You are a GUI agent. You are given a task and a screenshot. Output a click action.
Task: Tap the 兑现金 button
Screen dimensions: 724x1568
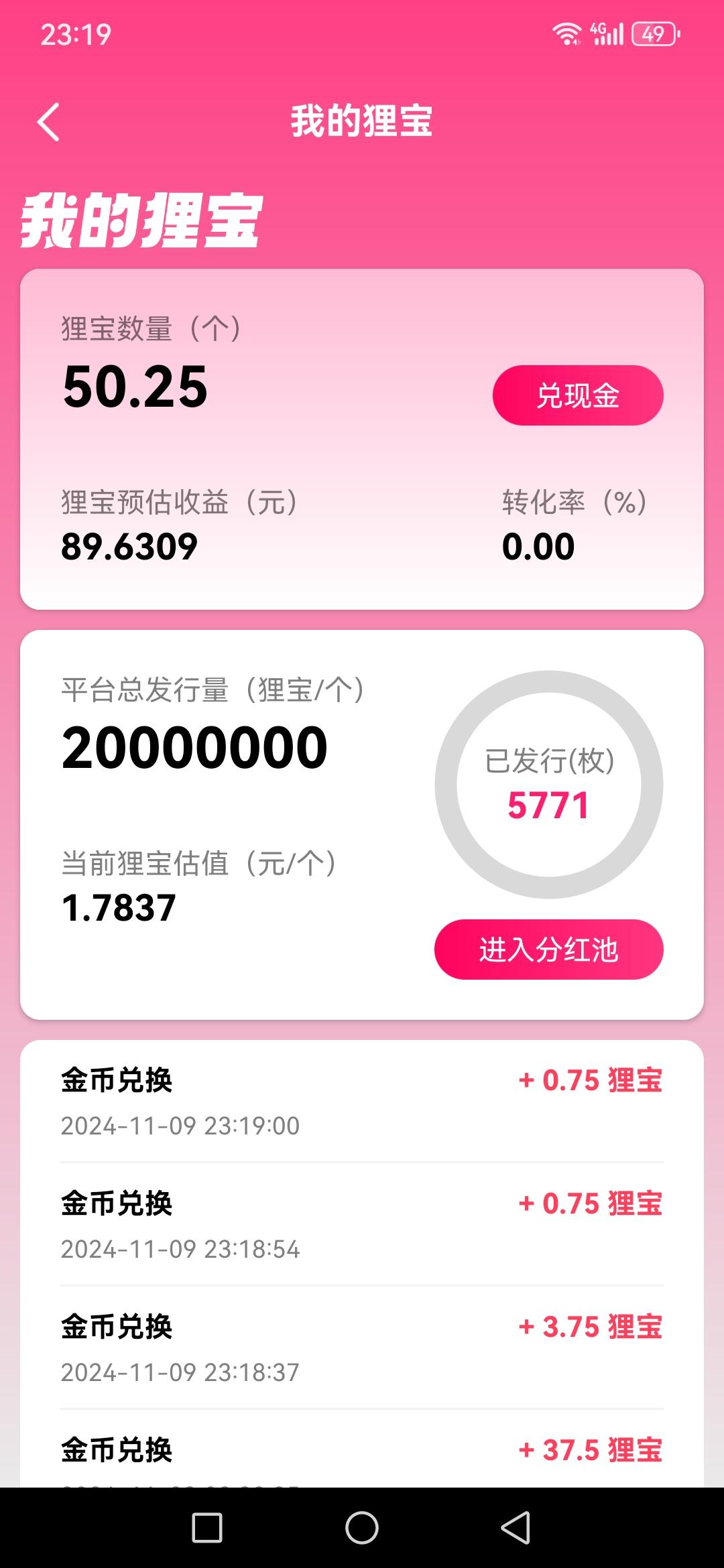point(578,395)
